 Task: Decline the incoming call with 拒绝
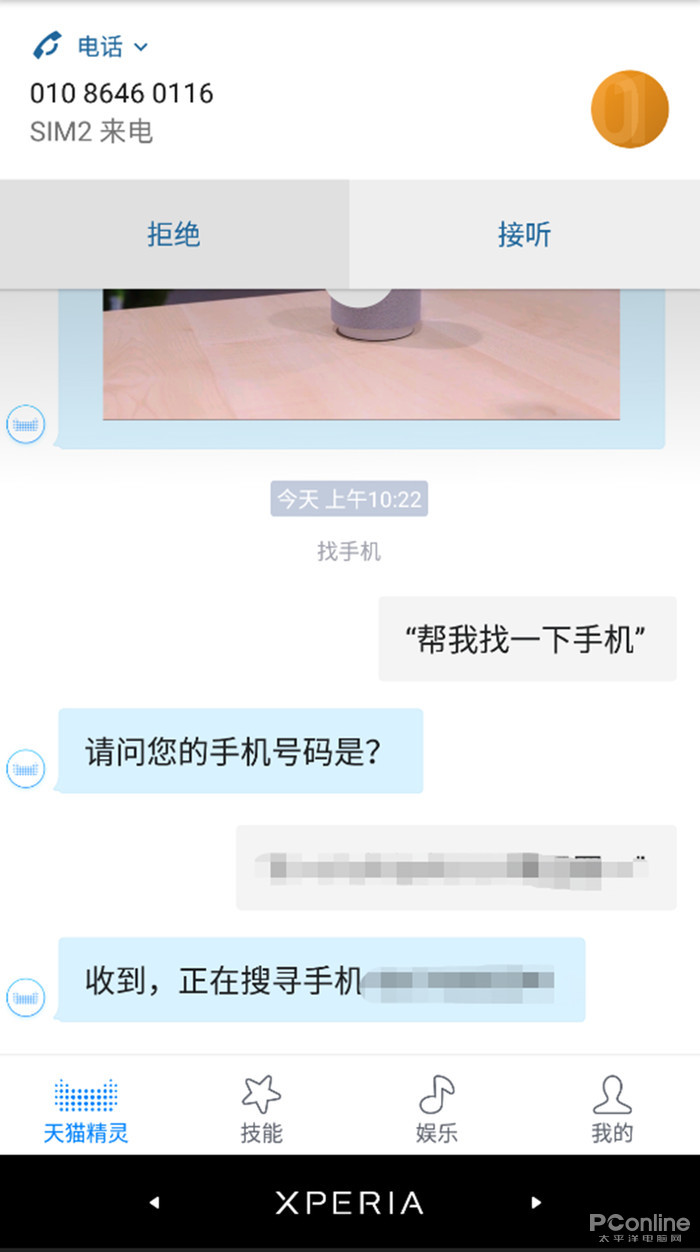pos(174,235)
